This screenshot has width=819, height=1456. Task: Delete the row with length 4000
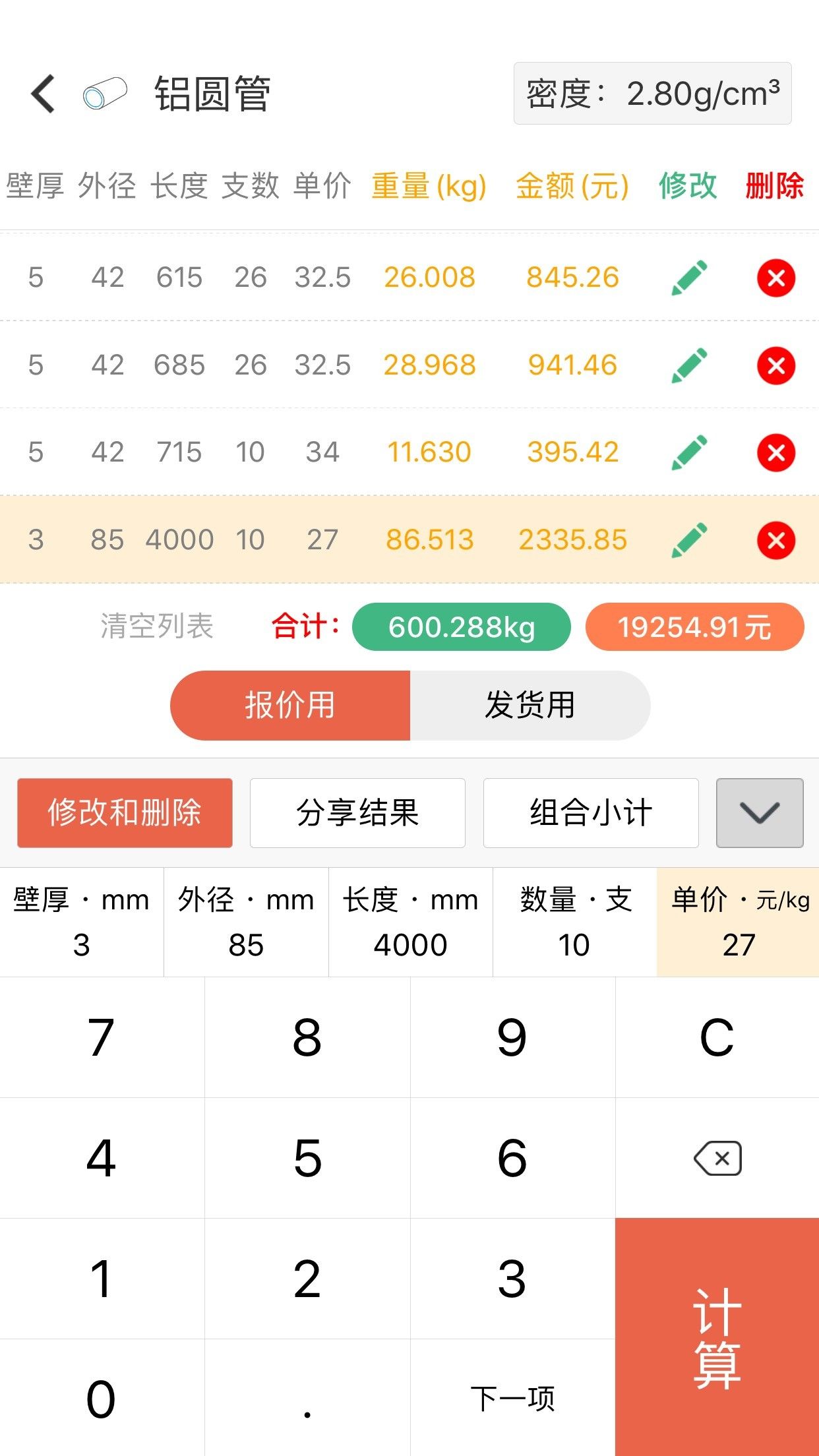(775, 540)
